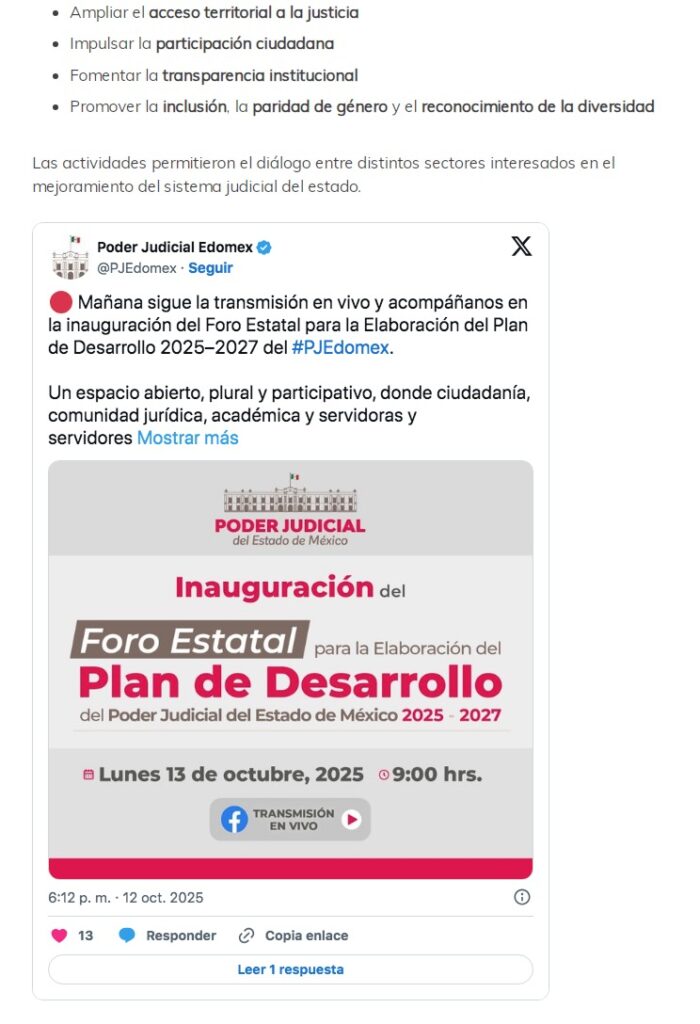Open the Foro Estatal inauguration image
700x1024 pixels.
[290, 668]
